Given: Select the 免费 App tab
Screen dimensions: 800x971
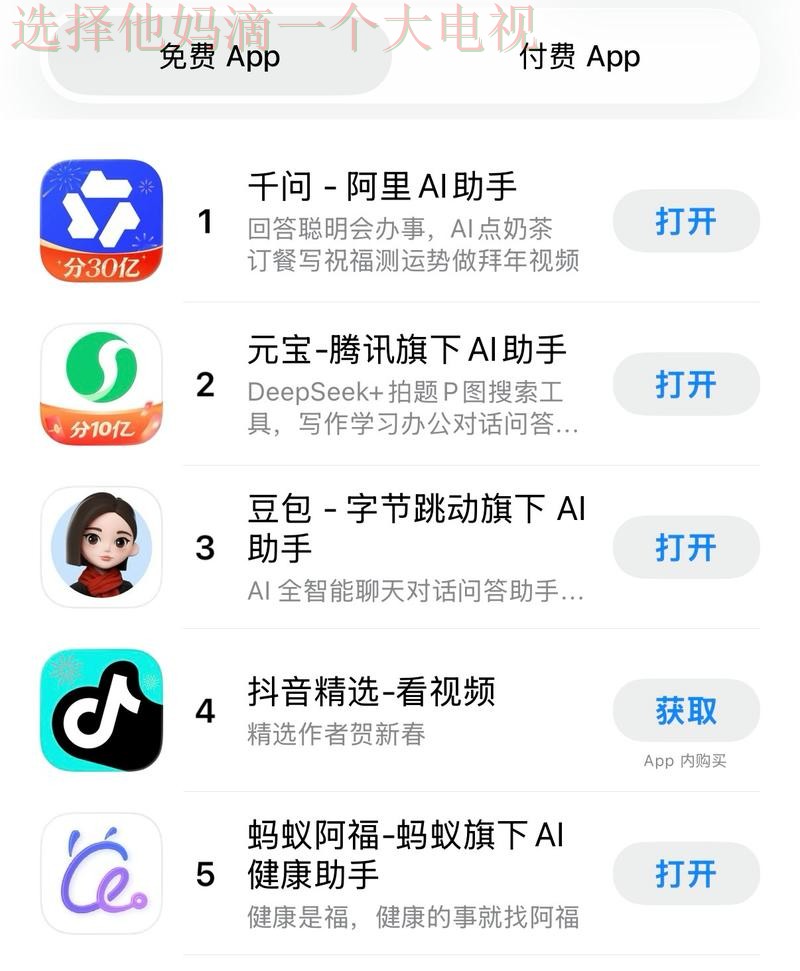Looking at the screenshot, I should click(218, 57).
